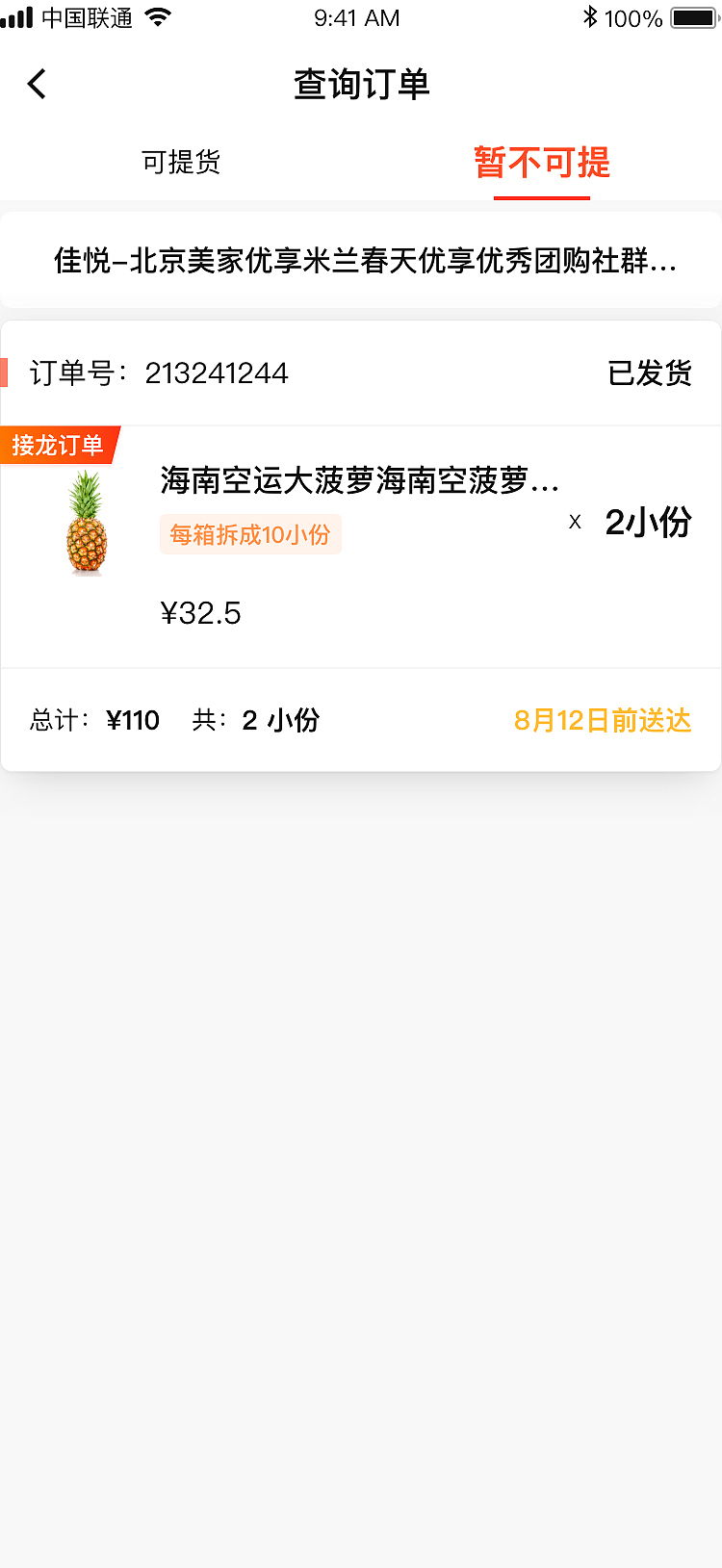Tap the 每箱拆成10小份 tag
722x1568 pixels.
click(x=250, y=534)
